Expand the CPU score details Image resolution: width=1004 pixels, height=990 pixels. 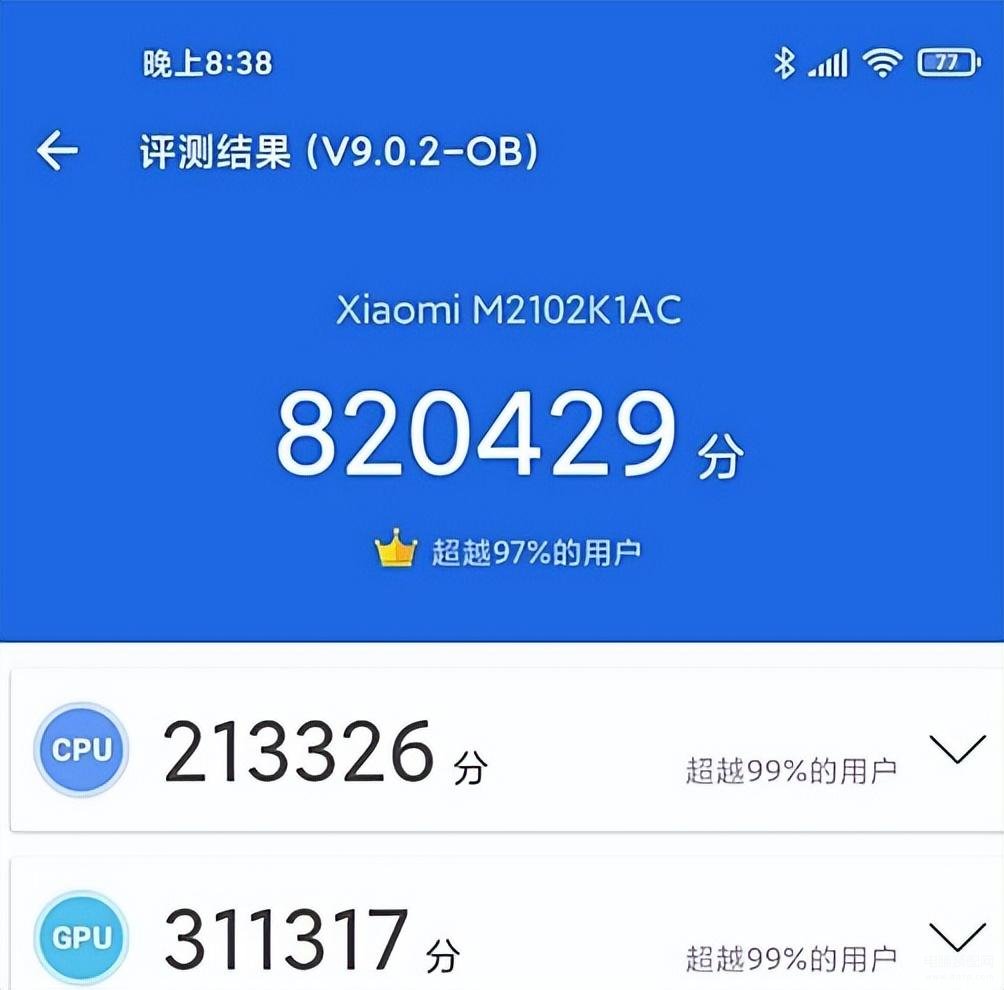(956, 750)
